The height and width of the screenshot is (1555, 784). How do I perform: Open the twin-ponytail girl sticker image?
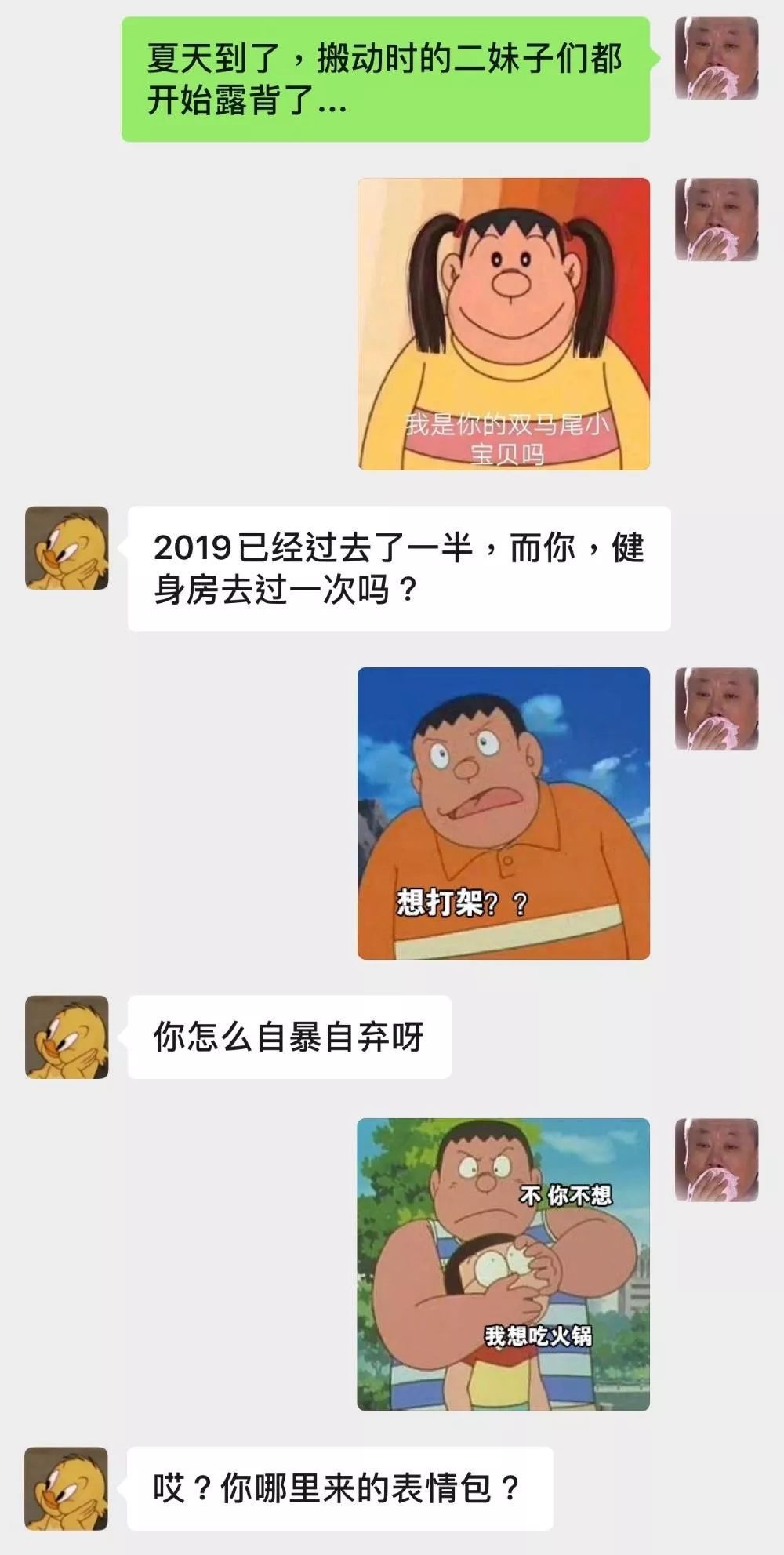503,324
